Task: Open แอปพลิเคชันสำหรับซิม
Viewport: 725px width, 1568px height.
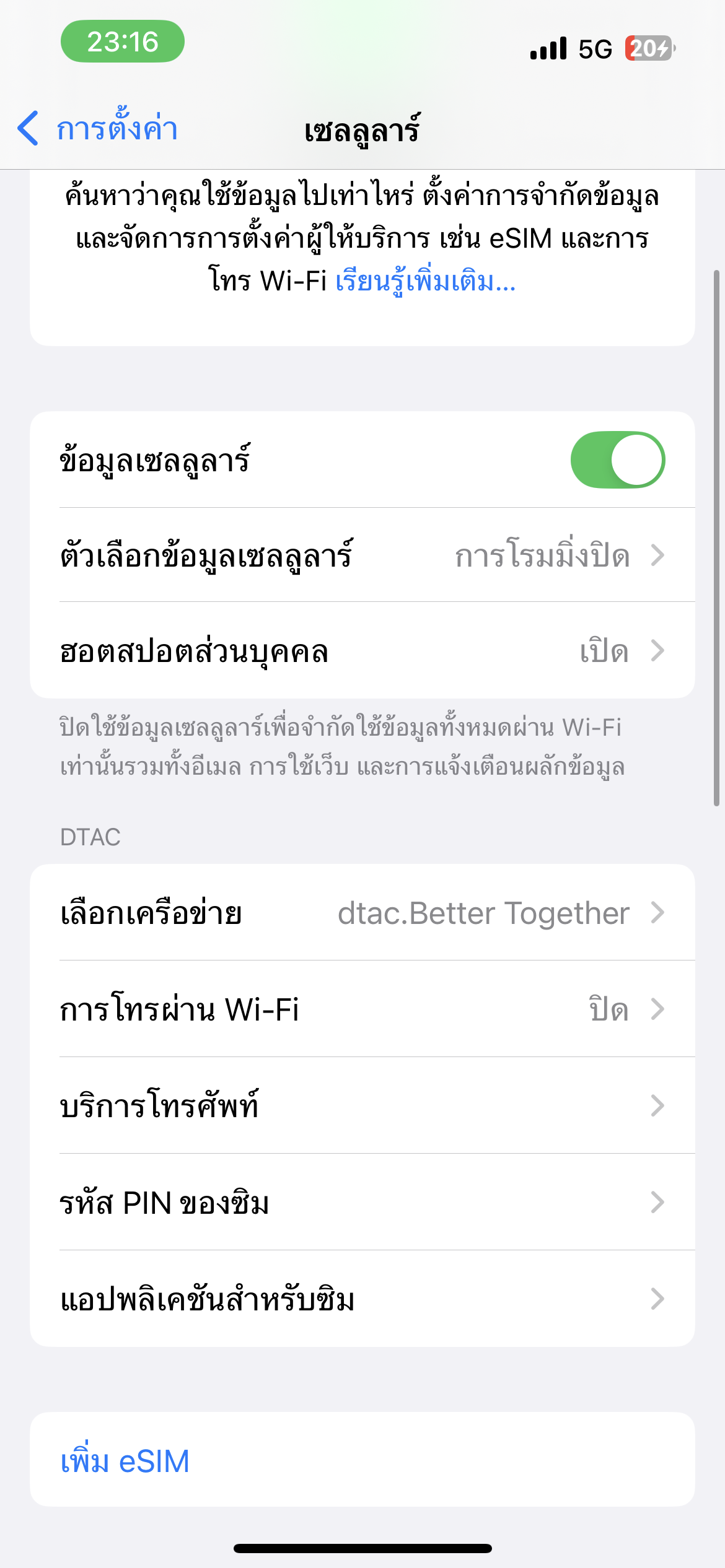Action: [362, 1299]
